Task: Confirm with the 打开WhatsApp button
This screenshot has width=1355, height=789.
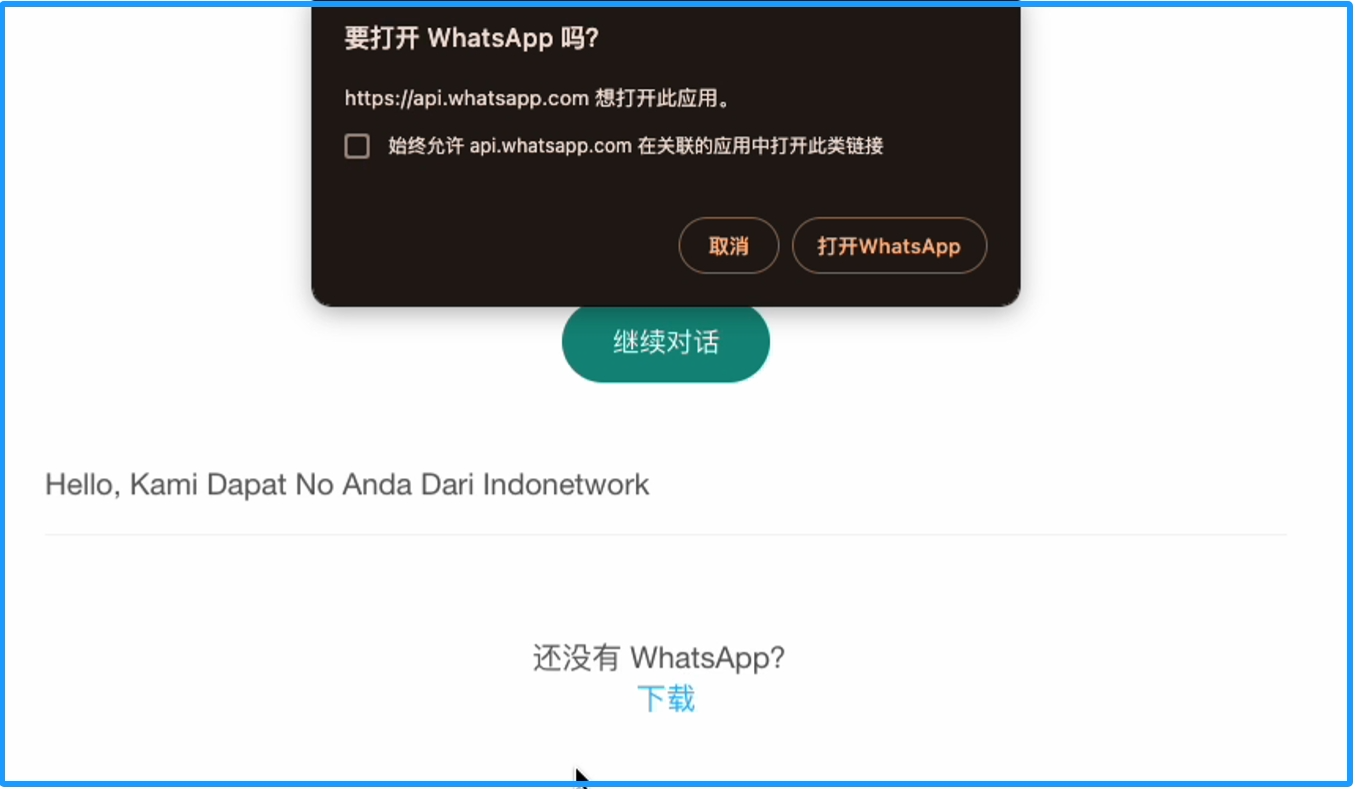Action: pos(889,246)
